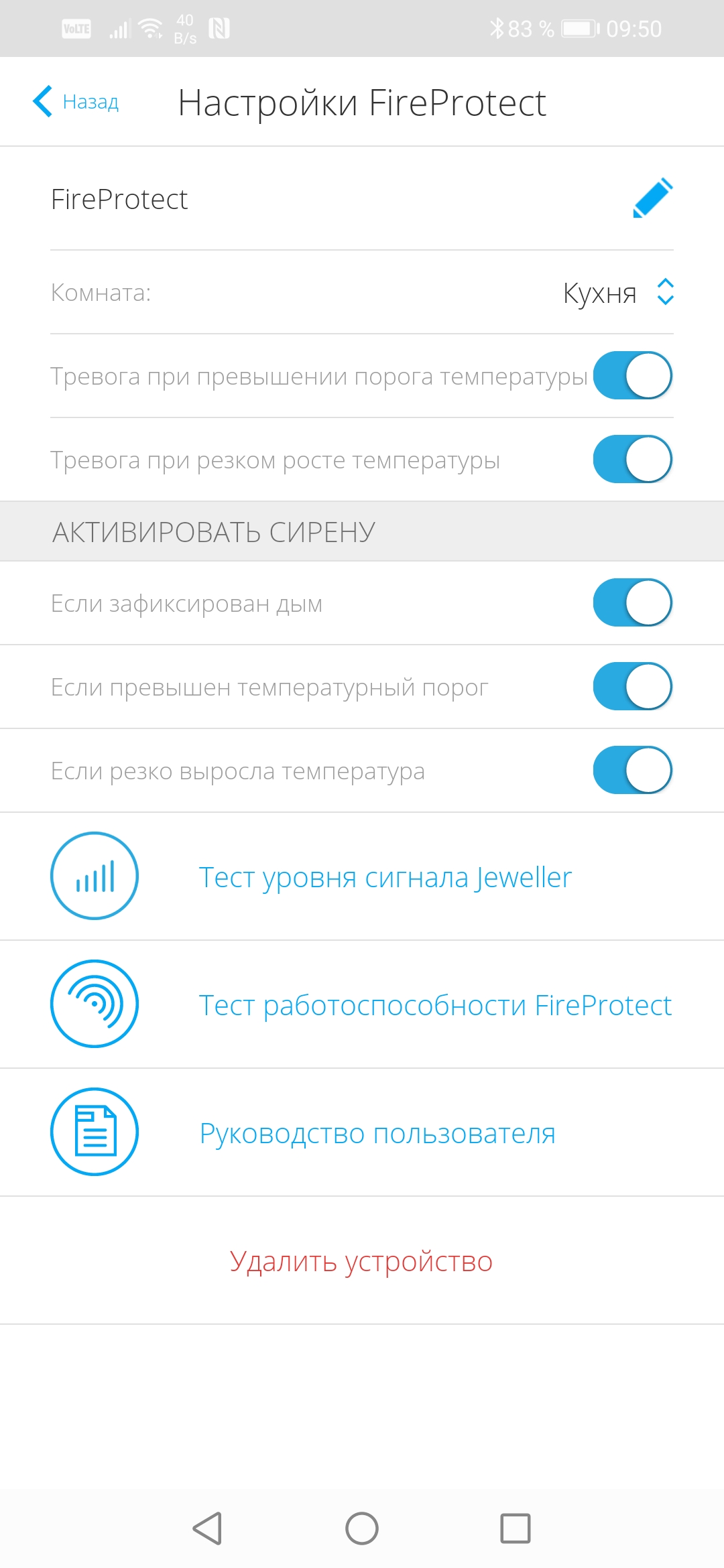Open the Комната room selector showing Кухня
724x1568 pixels.
coord(618,293)
